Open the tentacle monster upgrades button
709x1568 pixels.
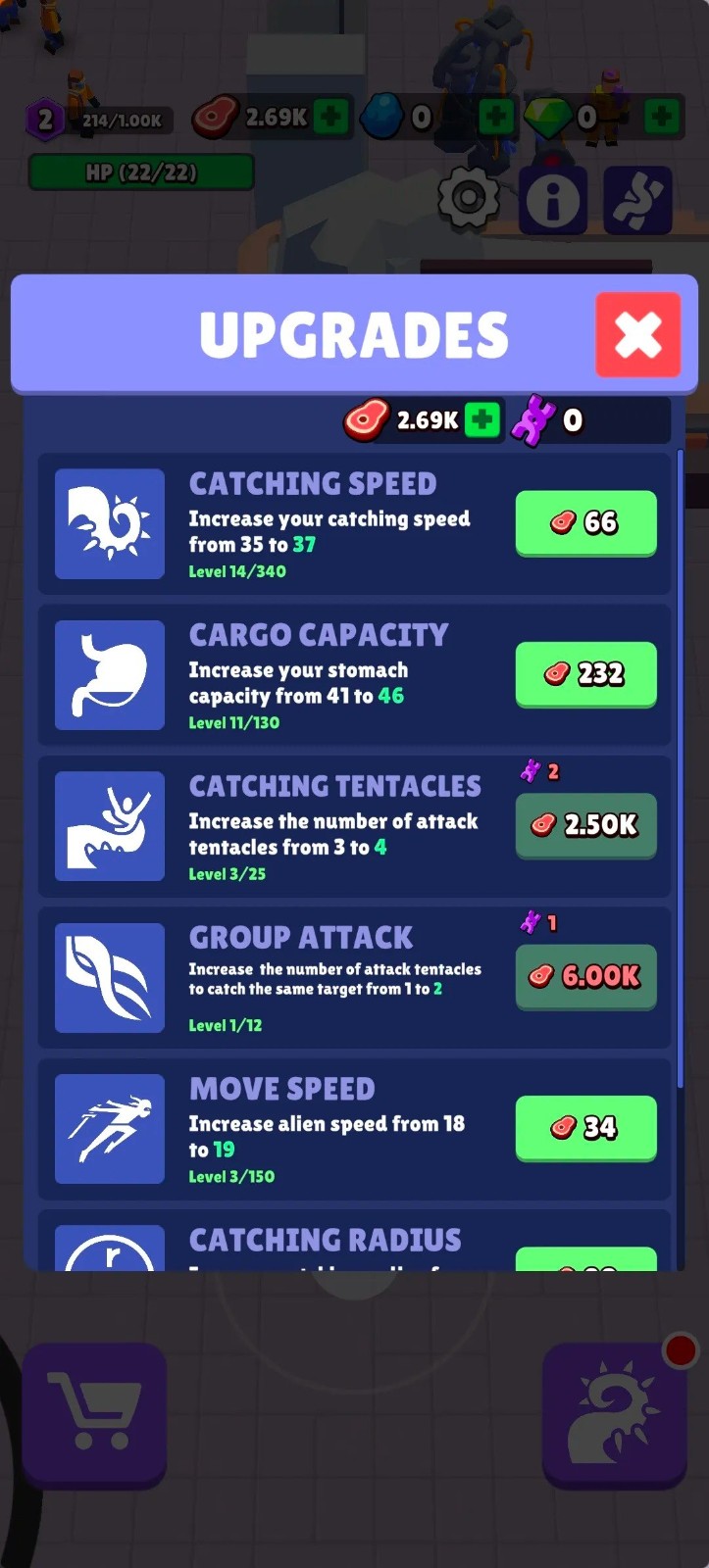(x=615, y=1414)
